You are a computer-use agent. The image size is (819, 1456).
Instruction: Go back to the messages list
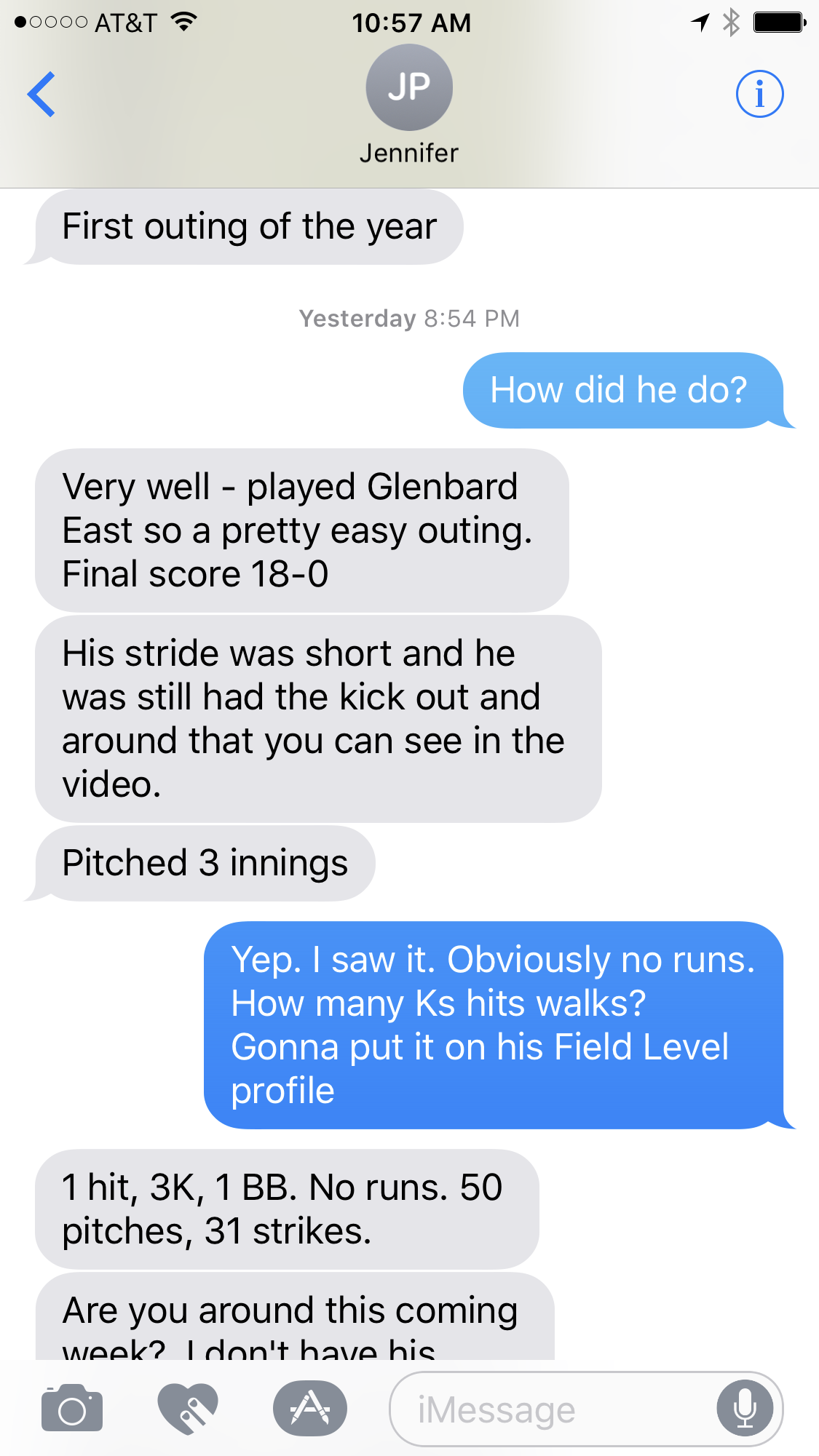tap(41, 94)
